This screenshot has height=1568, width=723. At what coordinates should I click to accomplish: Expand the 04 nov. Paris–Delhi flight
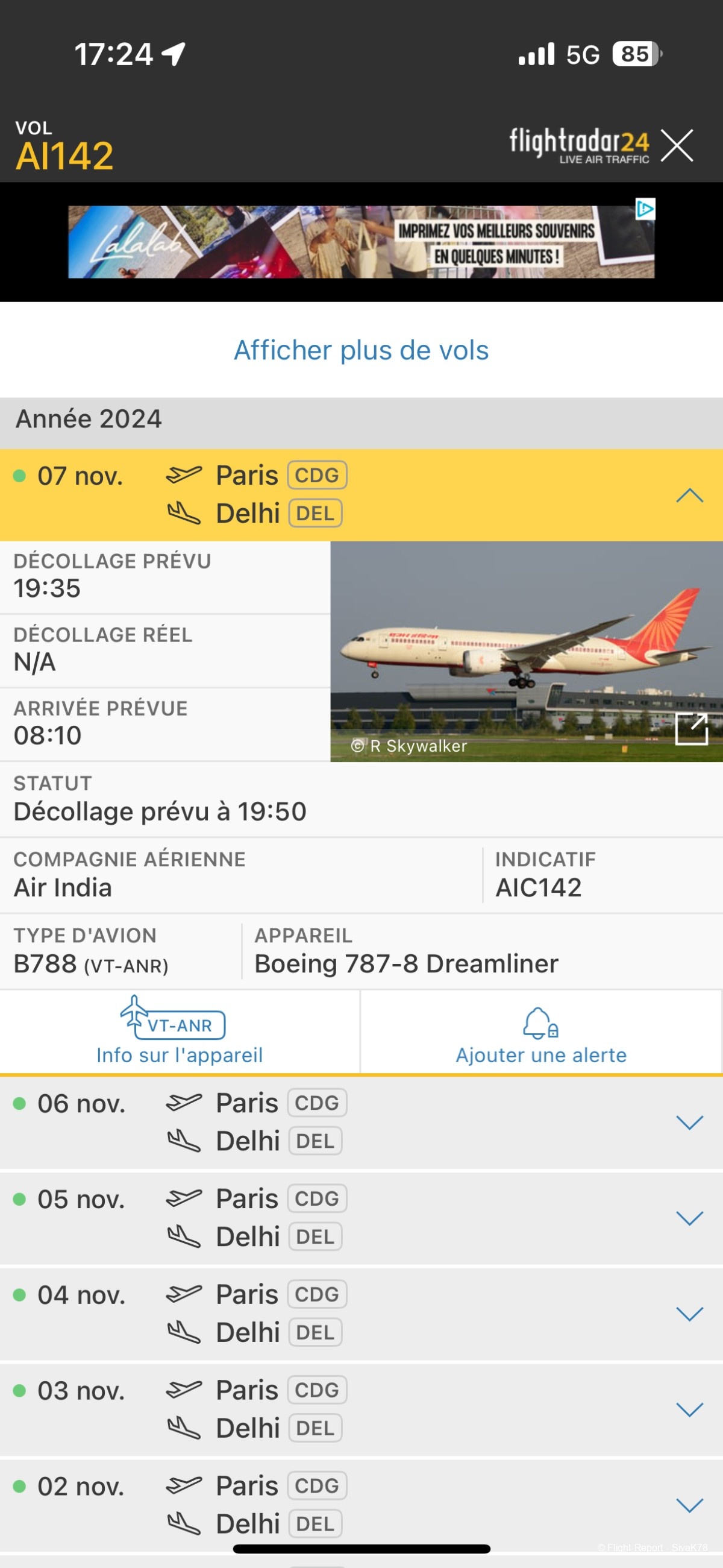point(689,1314)
